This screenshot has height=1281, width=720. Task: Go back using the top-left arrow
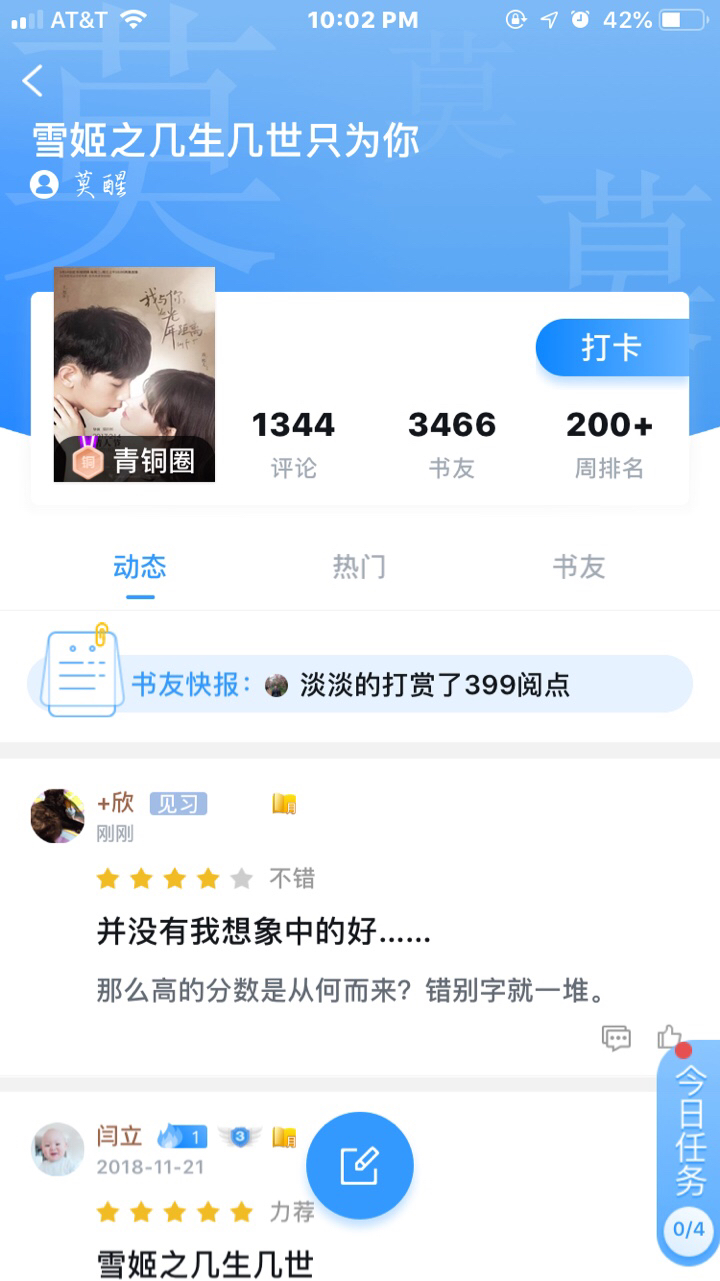coord(34,81)
